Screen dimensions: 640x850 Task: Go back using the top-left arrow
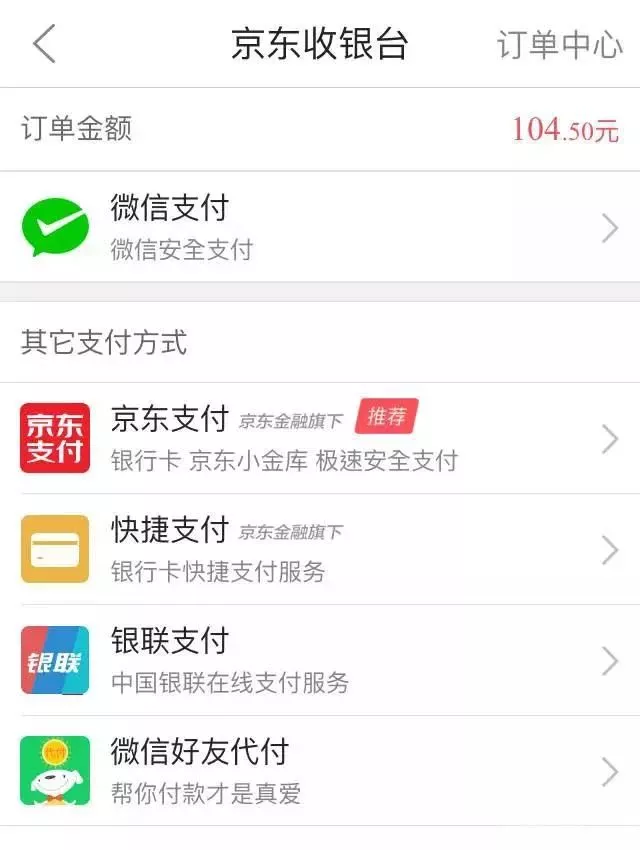(x=45, y=44)
